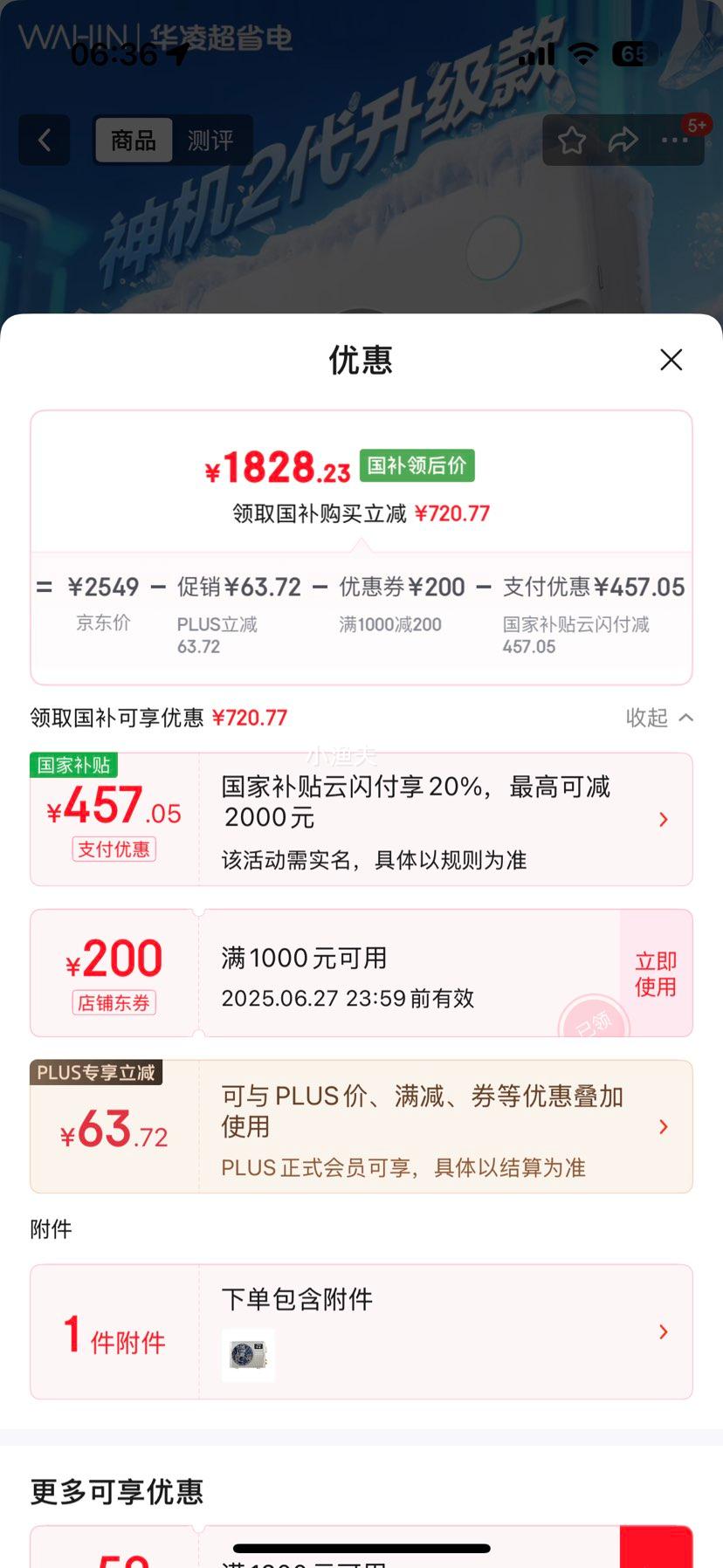Open the PLUS专享立减 ¥63.72 offer details

(437, 1126)
